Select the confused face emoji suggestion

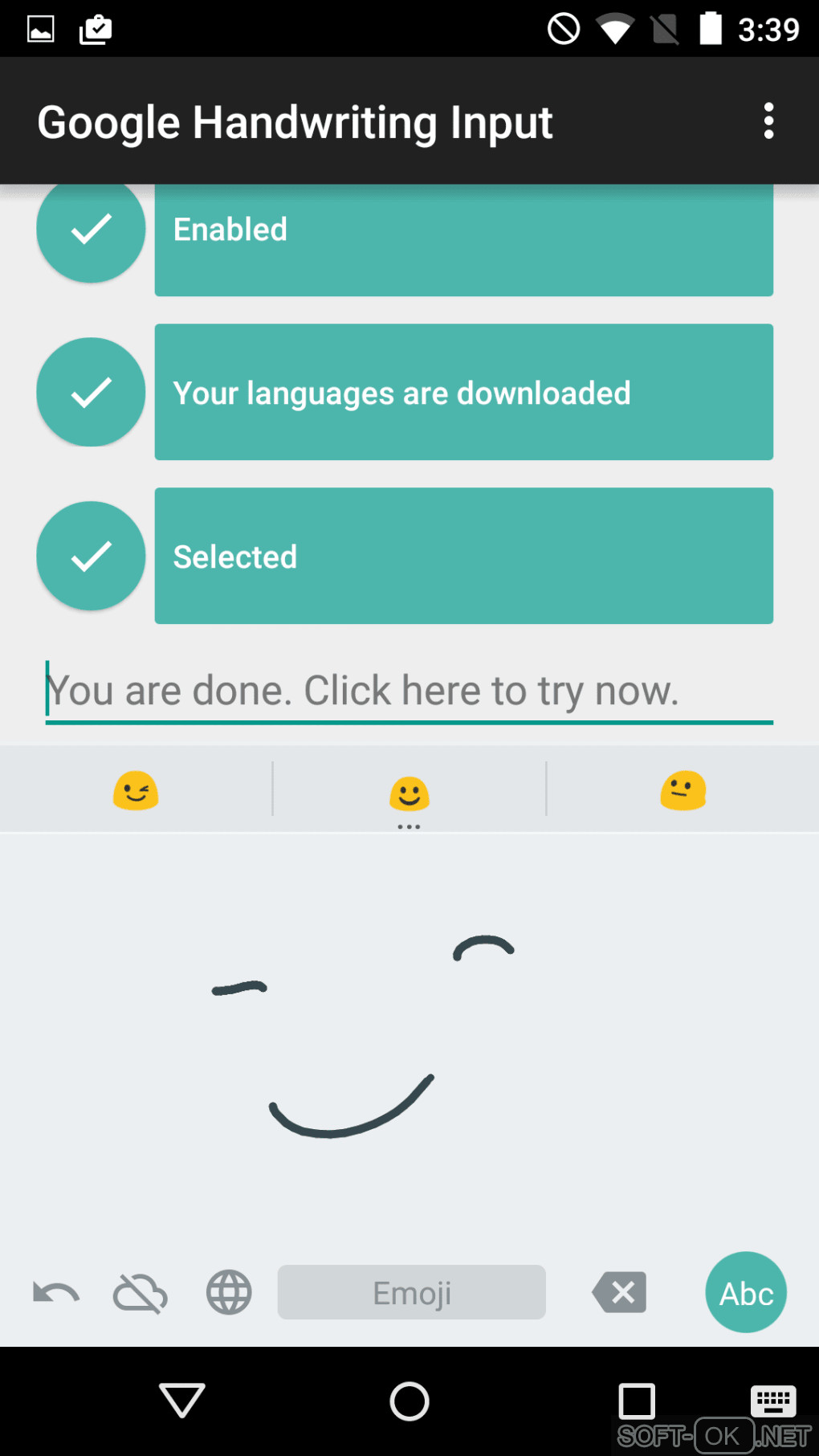tap(682, 790)
